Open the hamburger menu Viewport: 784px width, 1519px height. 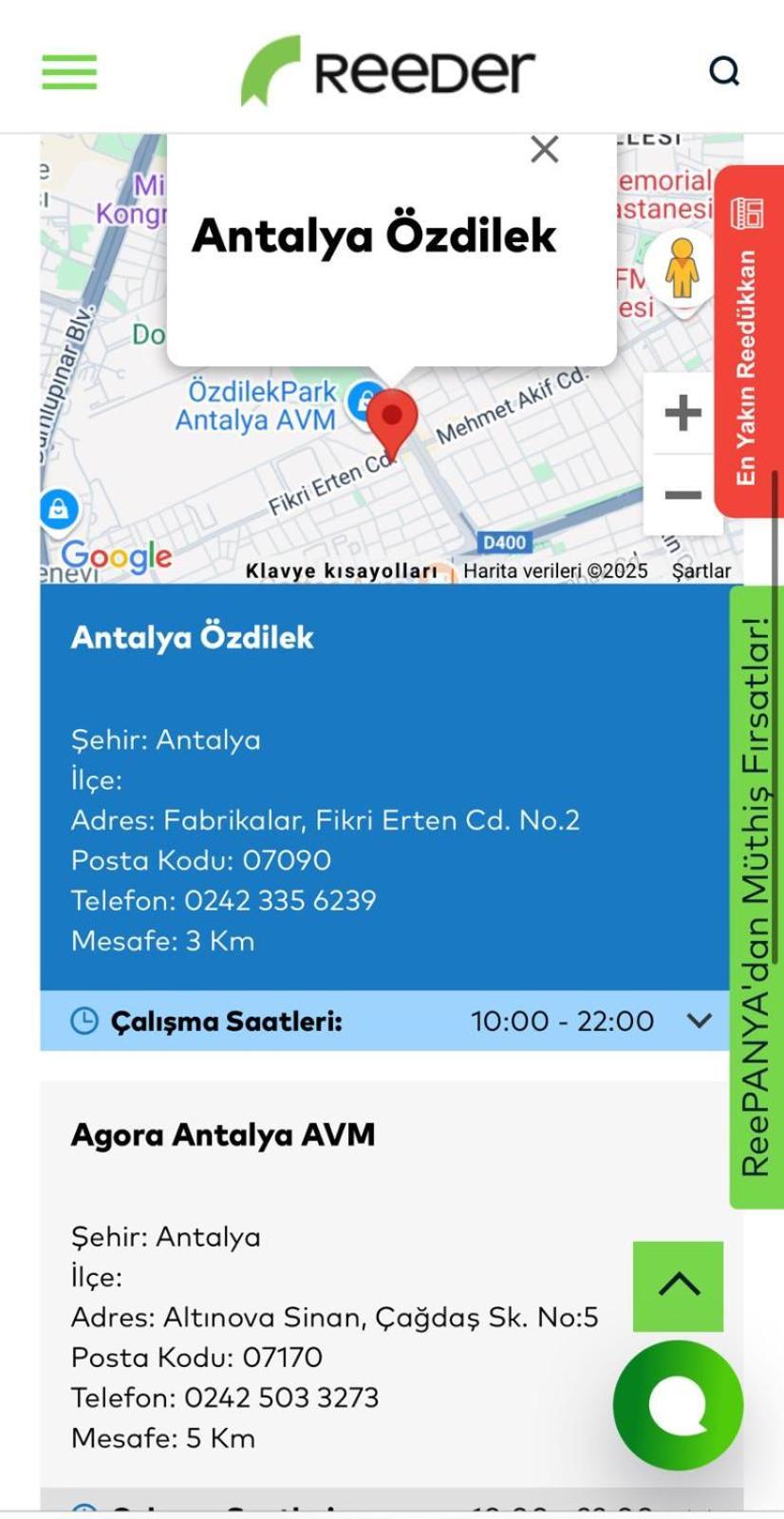tap(69, 72)
